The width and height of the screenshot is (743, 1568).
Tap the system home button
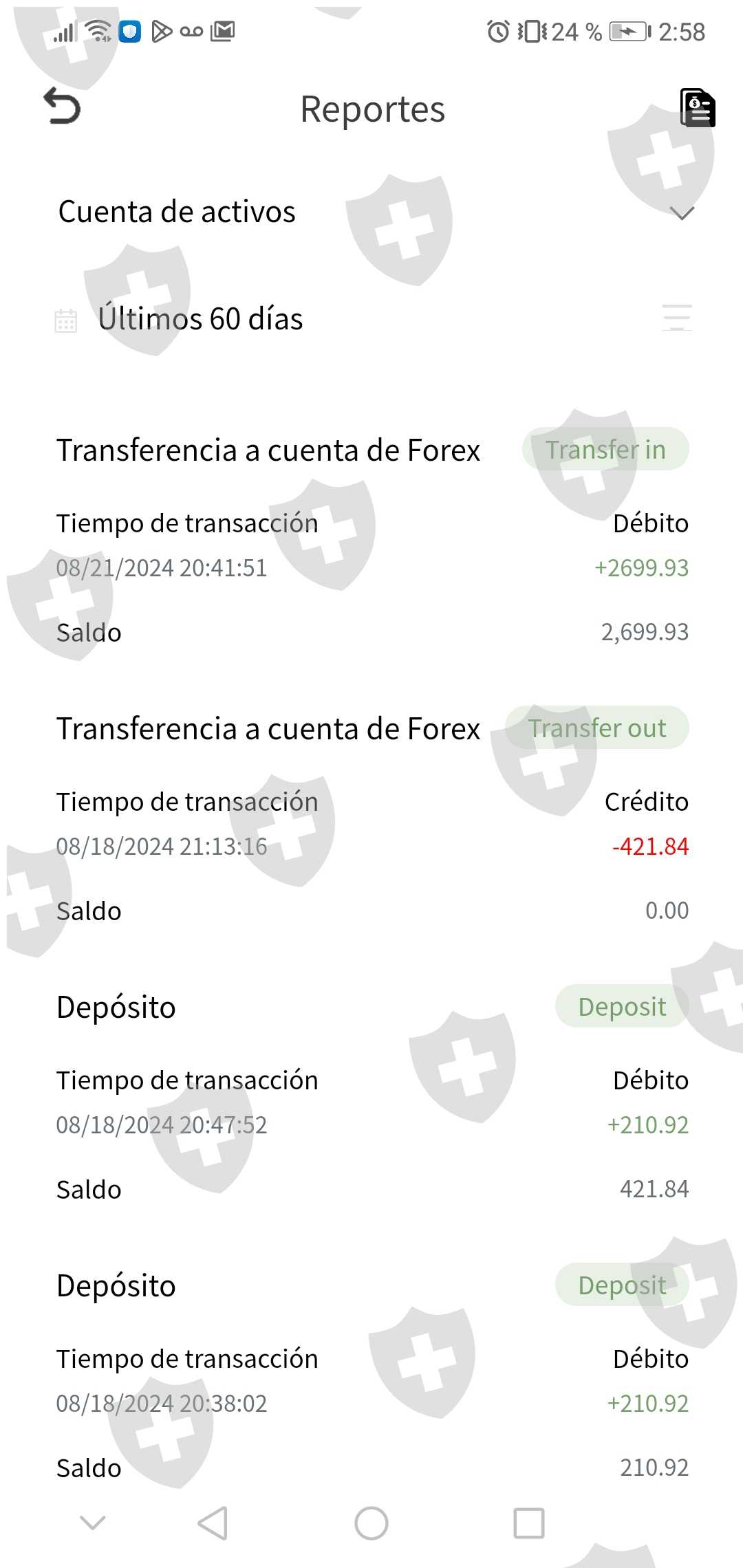[x=371, y=1523]
